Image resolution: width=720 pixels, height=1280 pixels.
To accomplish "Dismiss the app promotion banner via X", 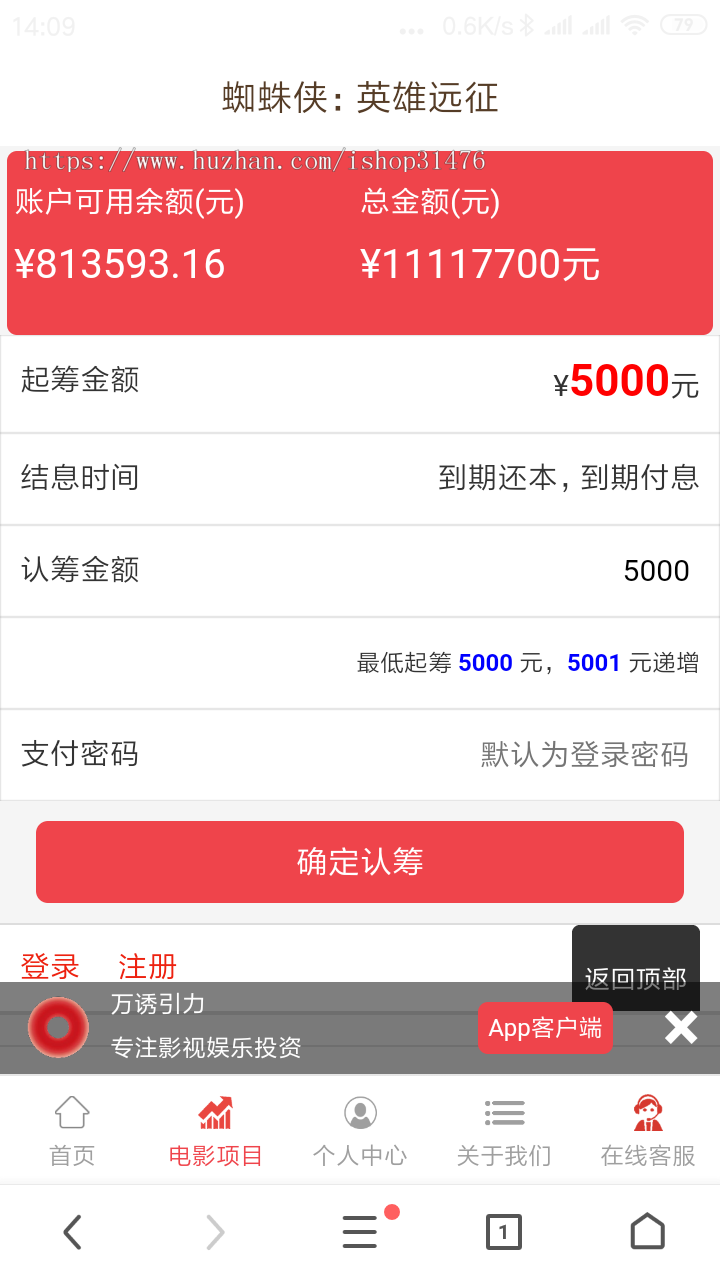I will pos(680,1027).
